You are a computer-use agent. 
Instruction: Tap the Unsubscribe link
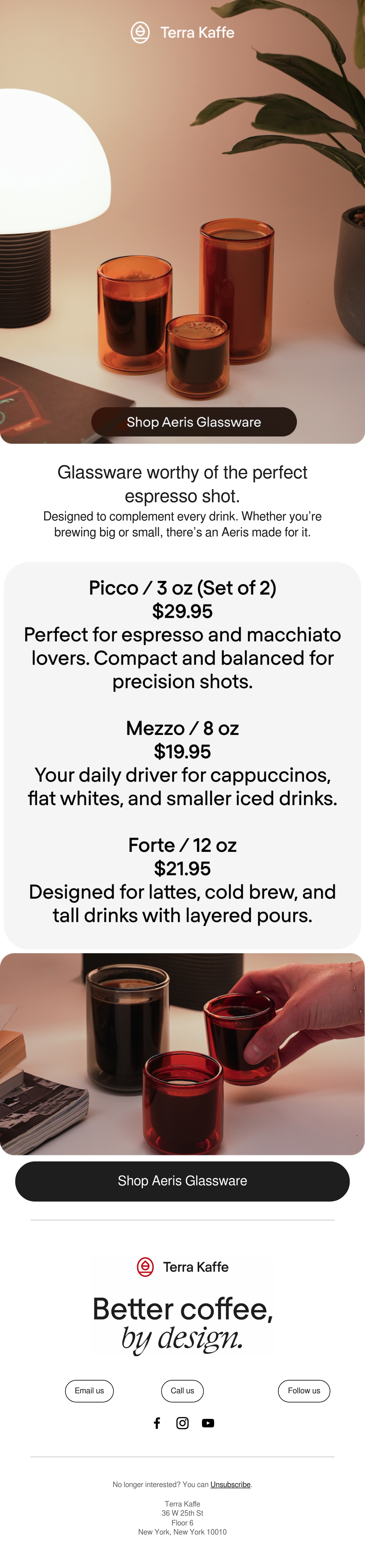point(231,1485)
